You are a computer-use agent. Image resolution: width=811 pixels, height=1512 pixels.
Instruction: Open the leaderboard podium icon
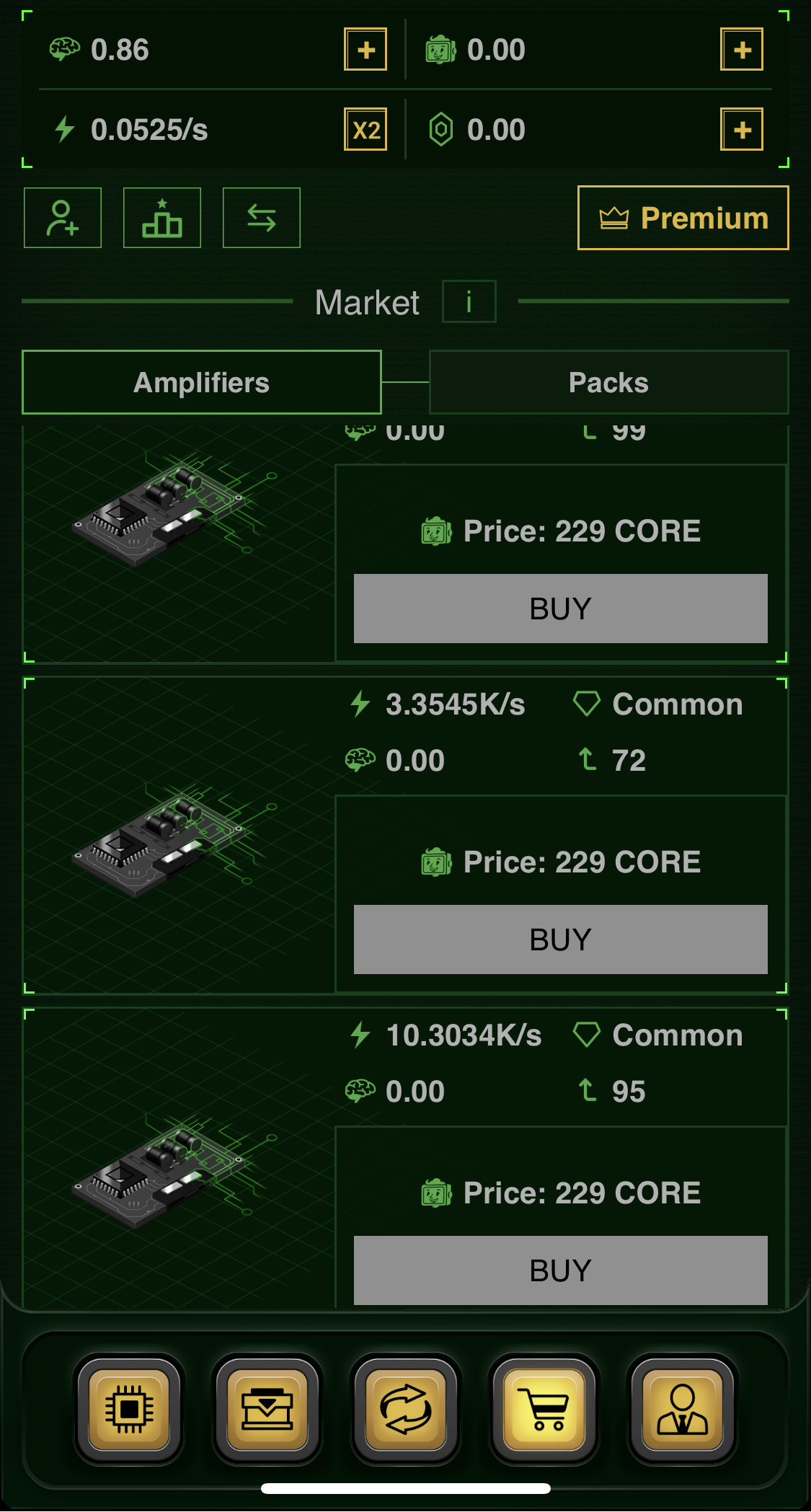(162, 218)
